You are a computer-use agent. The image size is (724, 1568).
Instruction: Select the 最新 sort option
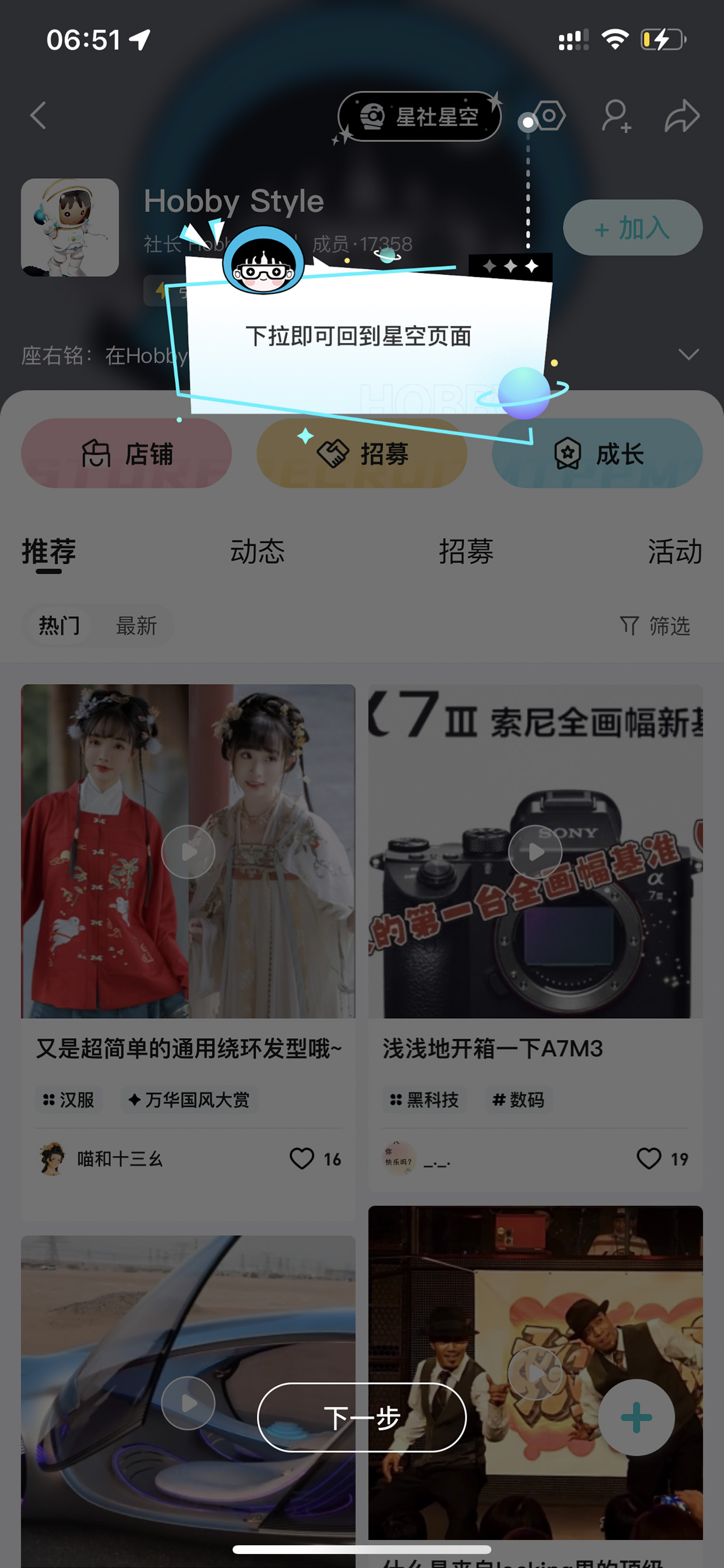click(136, 625)
